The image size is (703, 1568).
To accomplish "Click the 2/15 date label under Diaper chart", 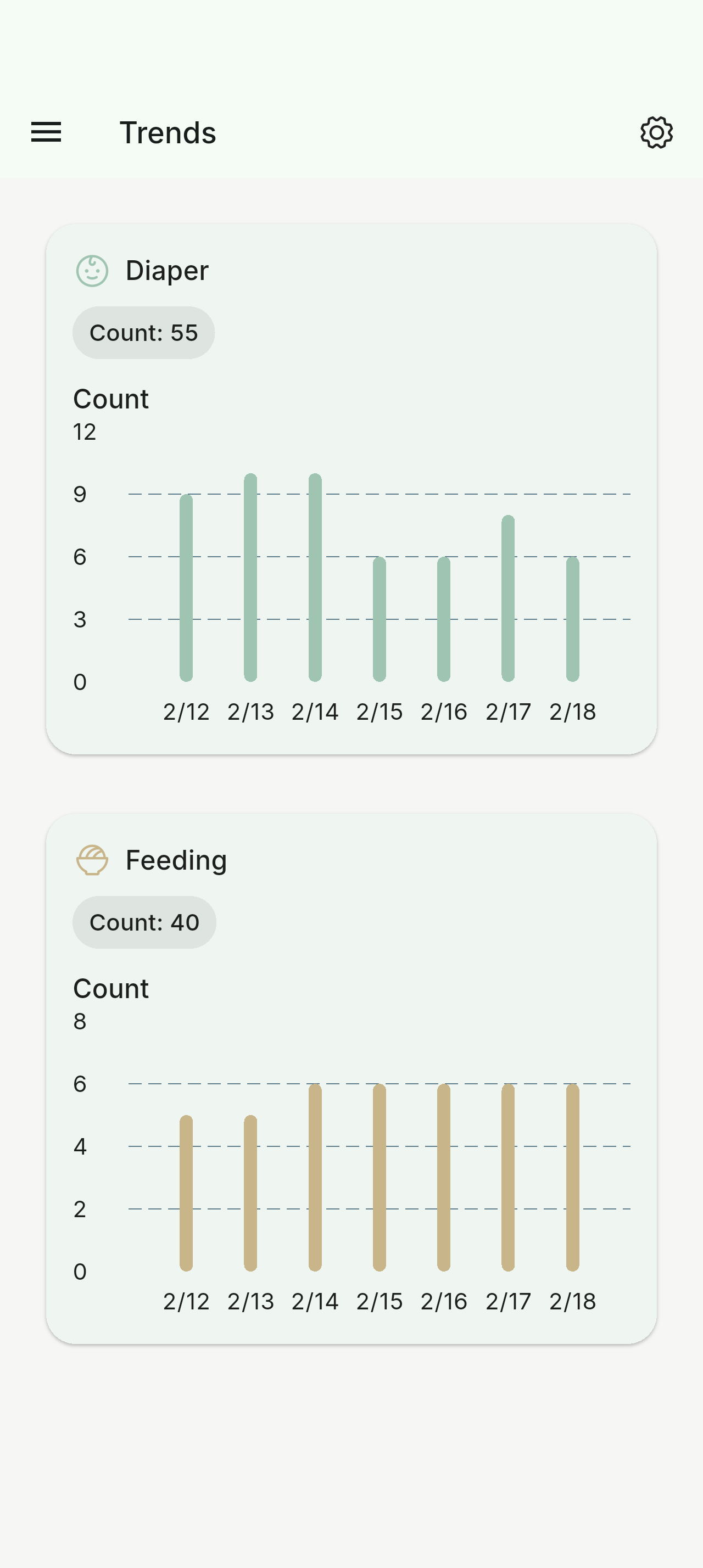I will (380, 711).
